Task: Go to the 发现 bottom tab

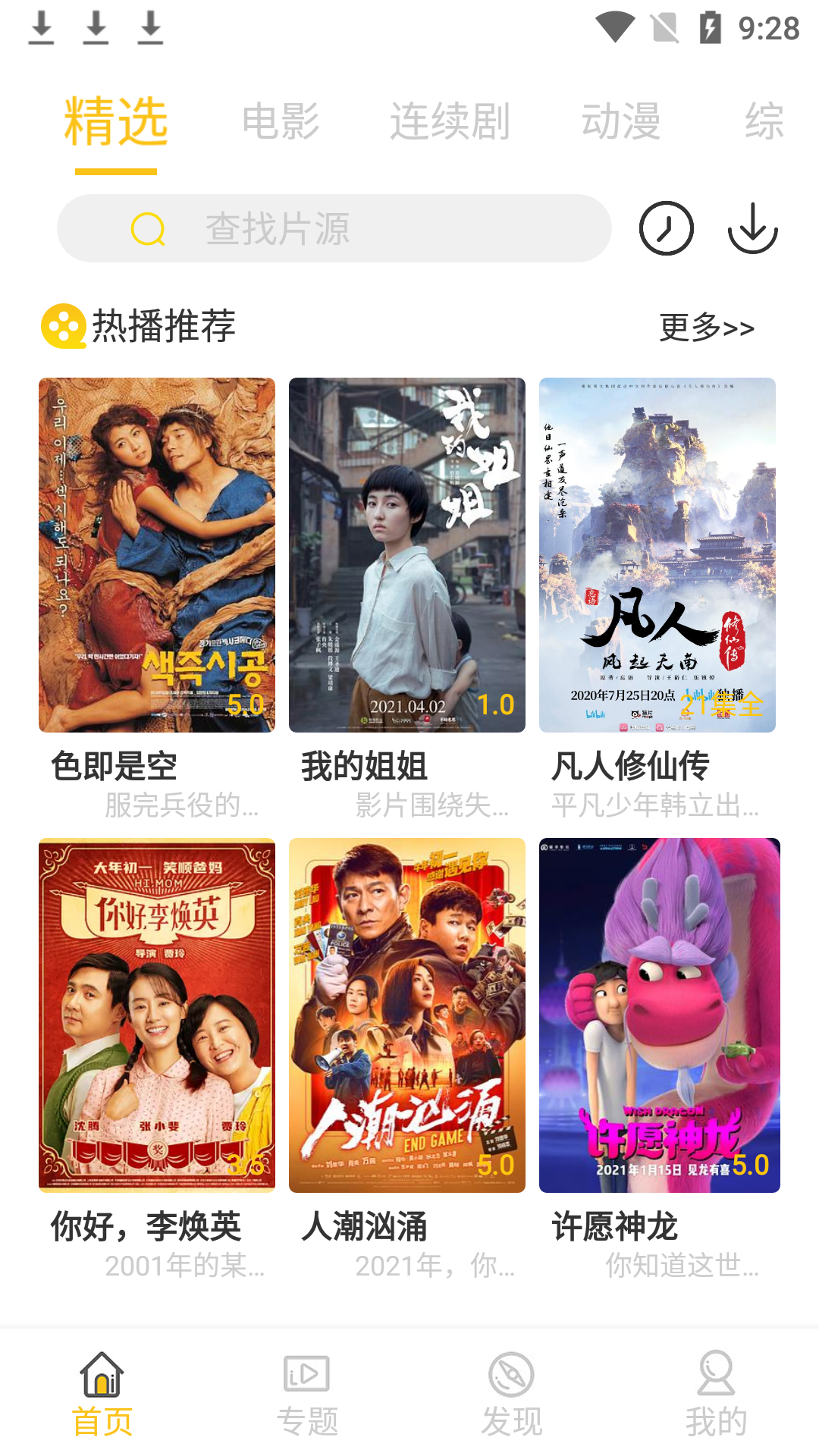Action: point(512,1394)
